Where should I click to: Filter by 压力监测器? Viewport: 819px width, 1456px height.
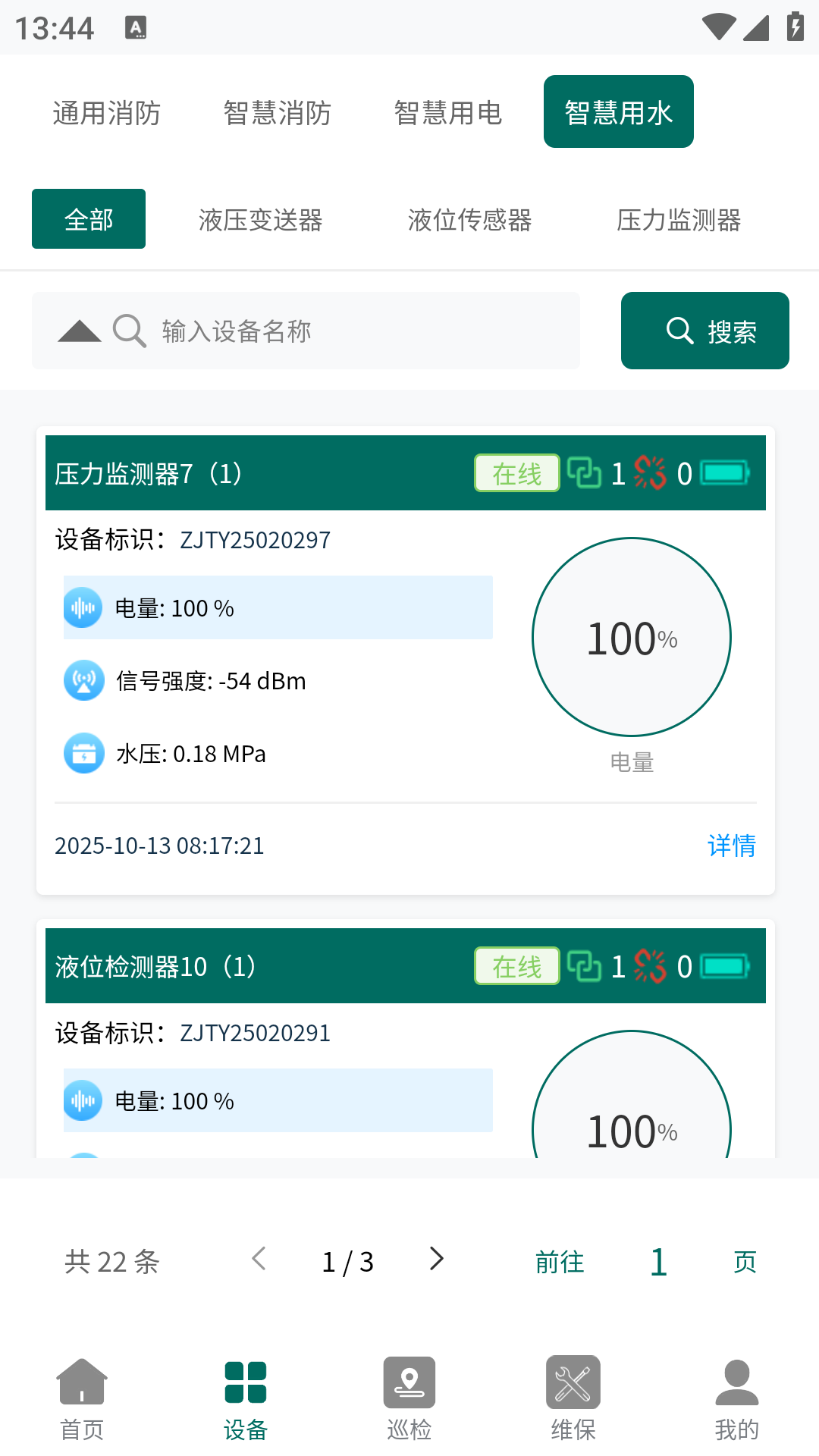point(679,220)
